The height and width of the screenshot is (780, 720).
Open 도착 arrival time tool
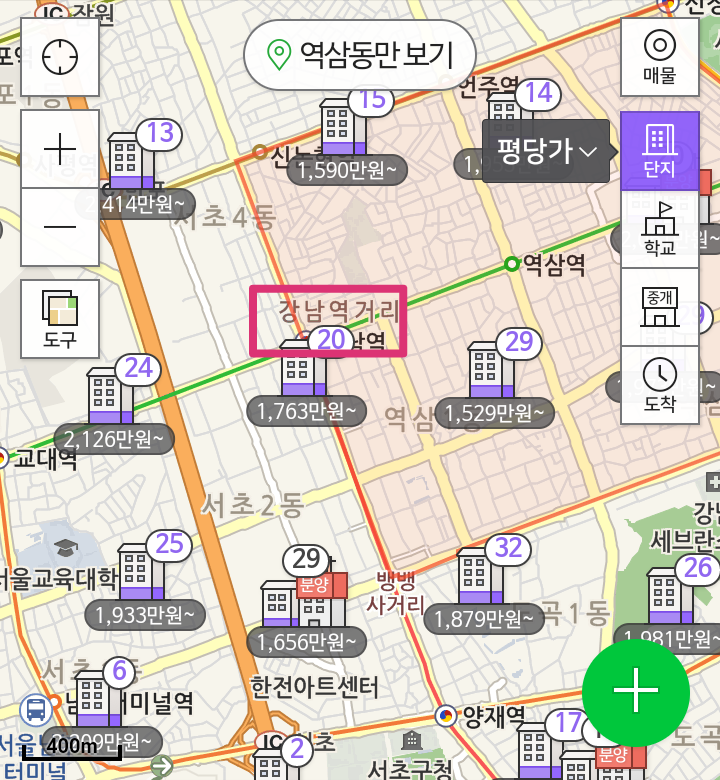(659, 385)
